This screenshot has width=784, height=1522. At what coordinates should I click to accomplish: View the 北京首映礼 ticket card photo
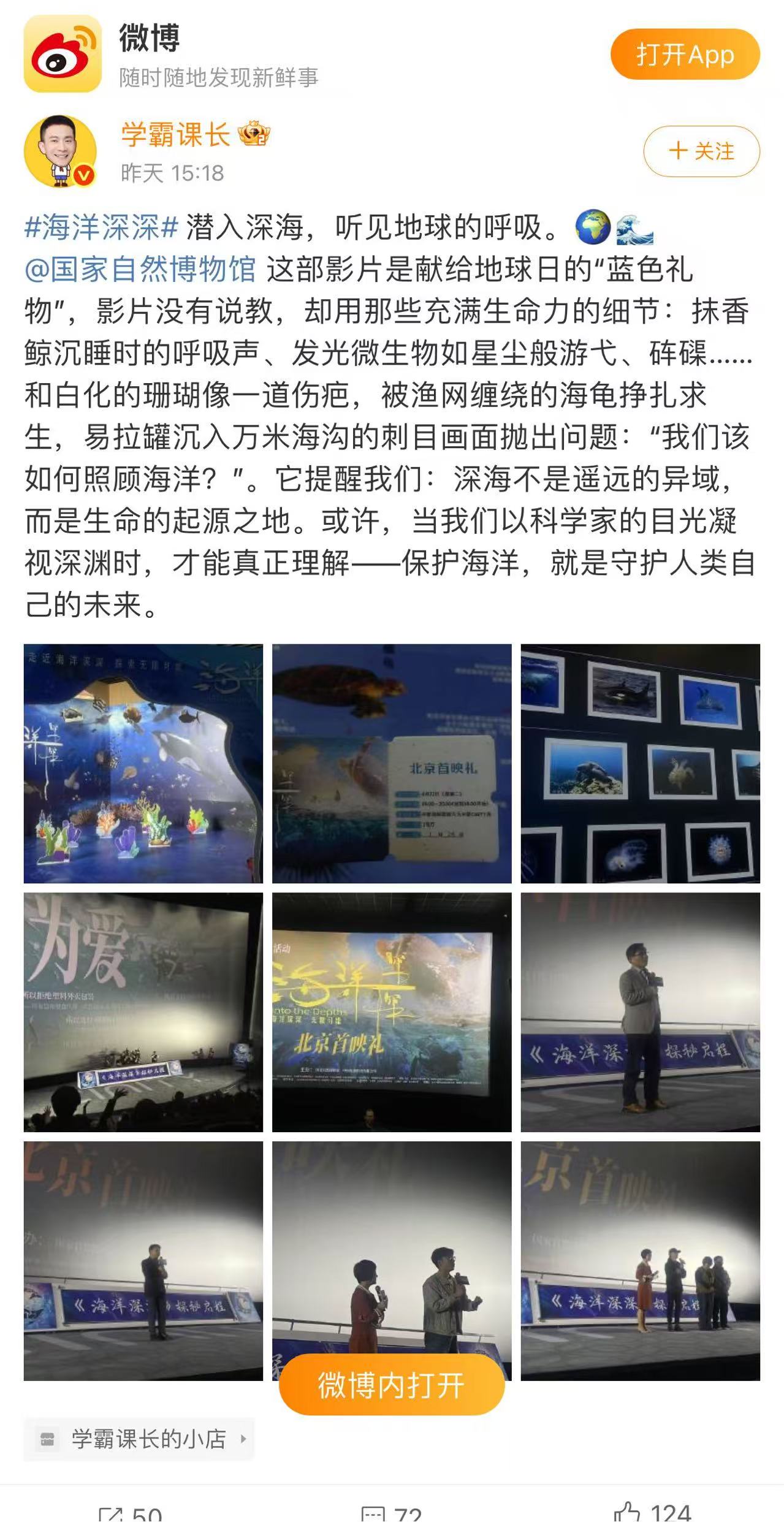[x=391, y=763]
